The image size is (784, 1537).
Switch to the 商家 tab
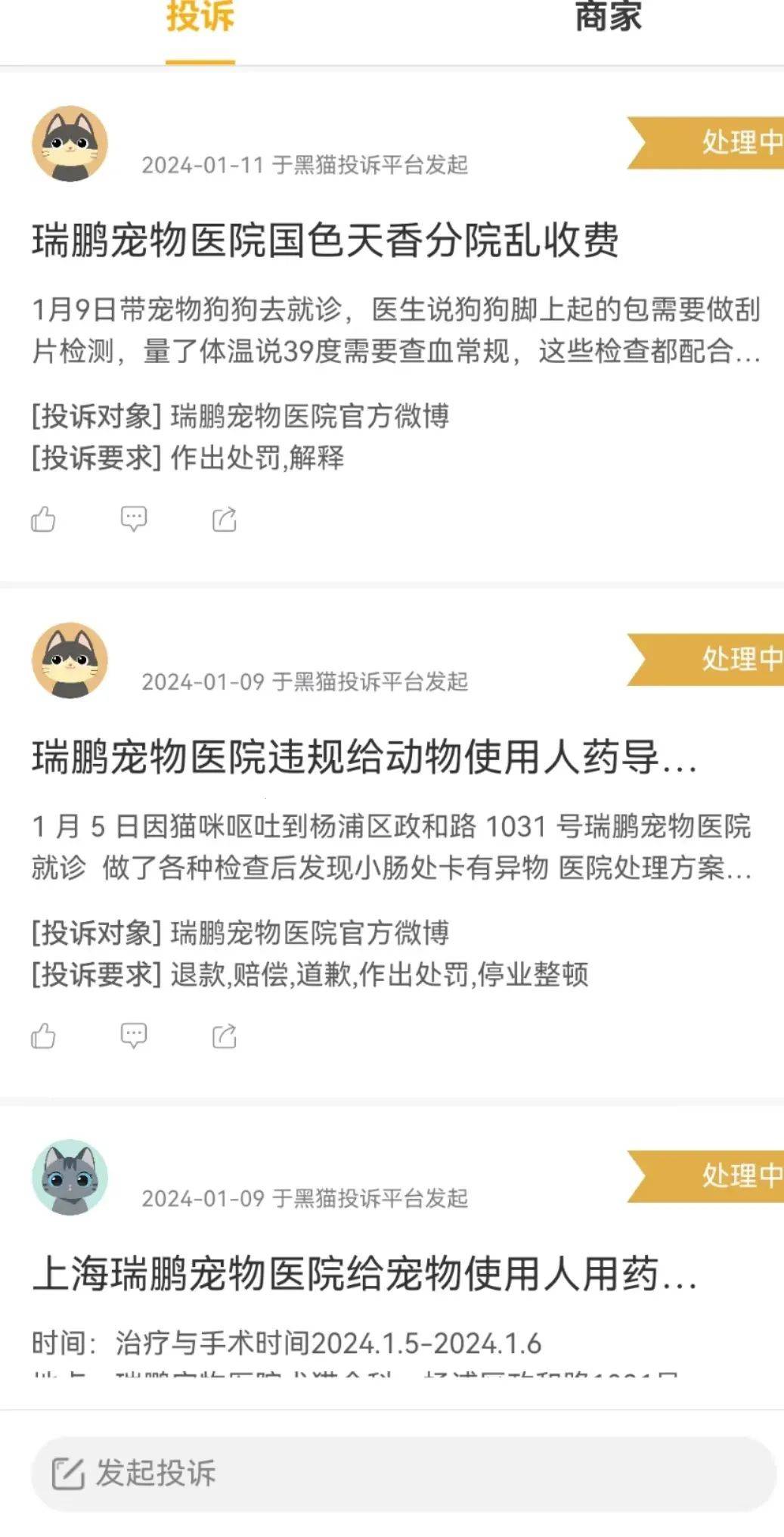click(x=608, y=18)
